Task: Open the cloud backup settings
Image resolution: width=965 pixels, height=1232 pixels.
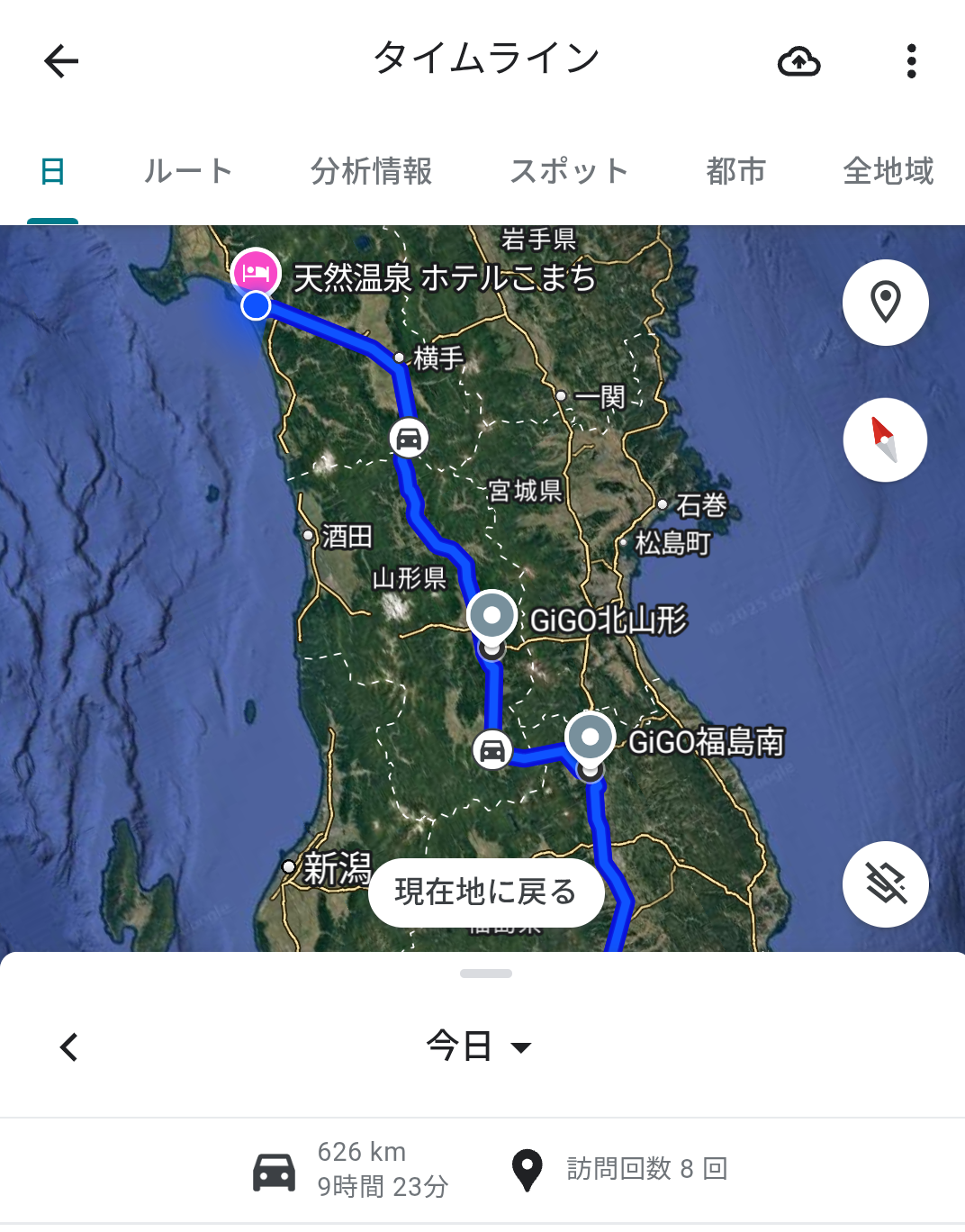Action: coord(798,61)
